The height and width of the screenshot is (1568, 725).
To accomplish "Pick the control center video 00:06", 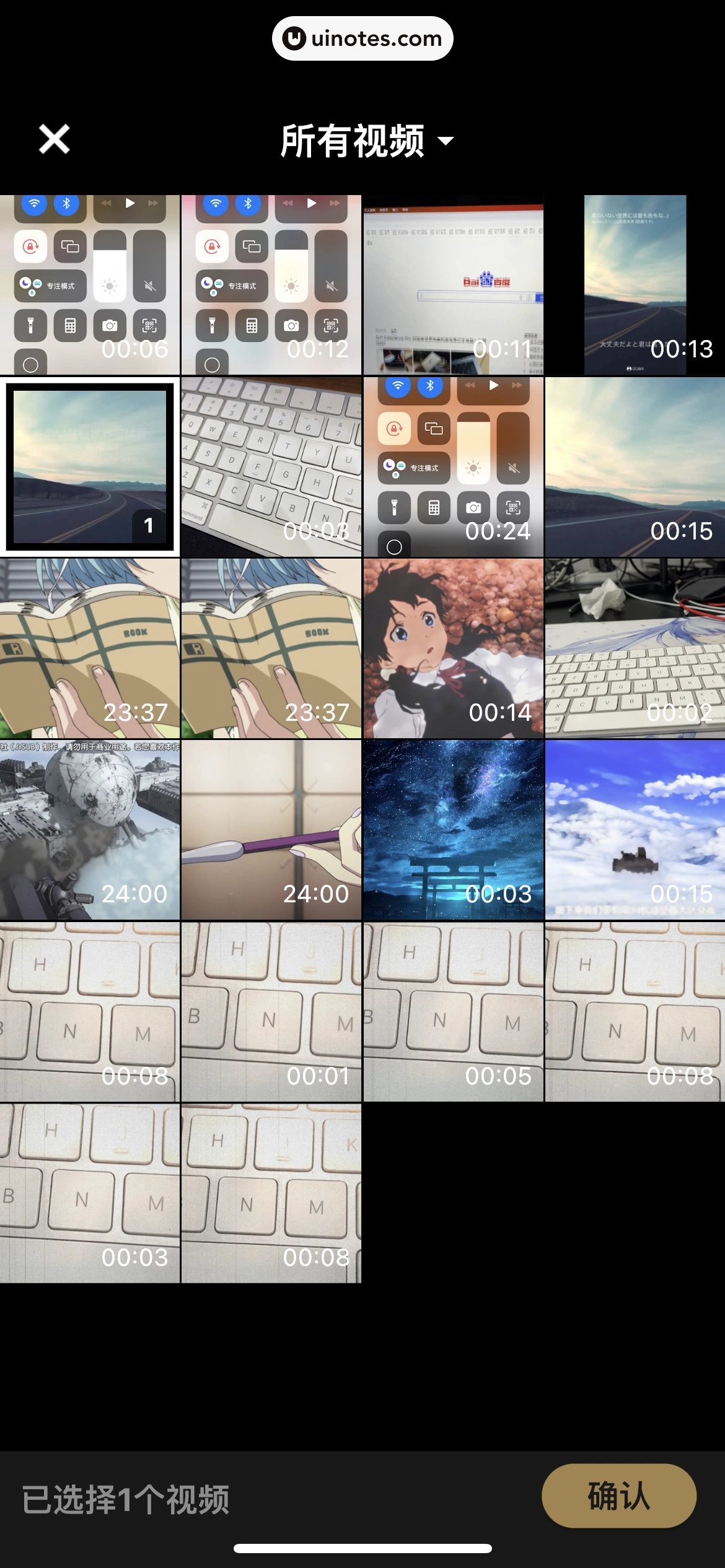I will 90,285.
